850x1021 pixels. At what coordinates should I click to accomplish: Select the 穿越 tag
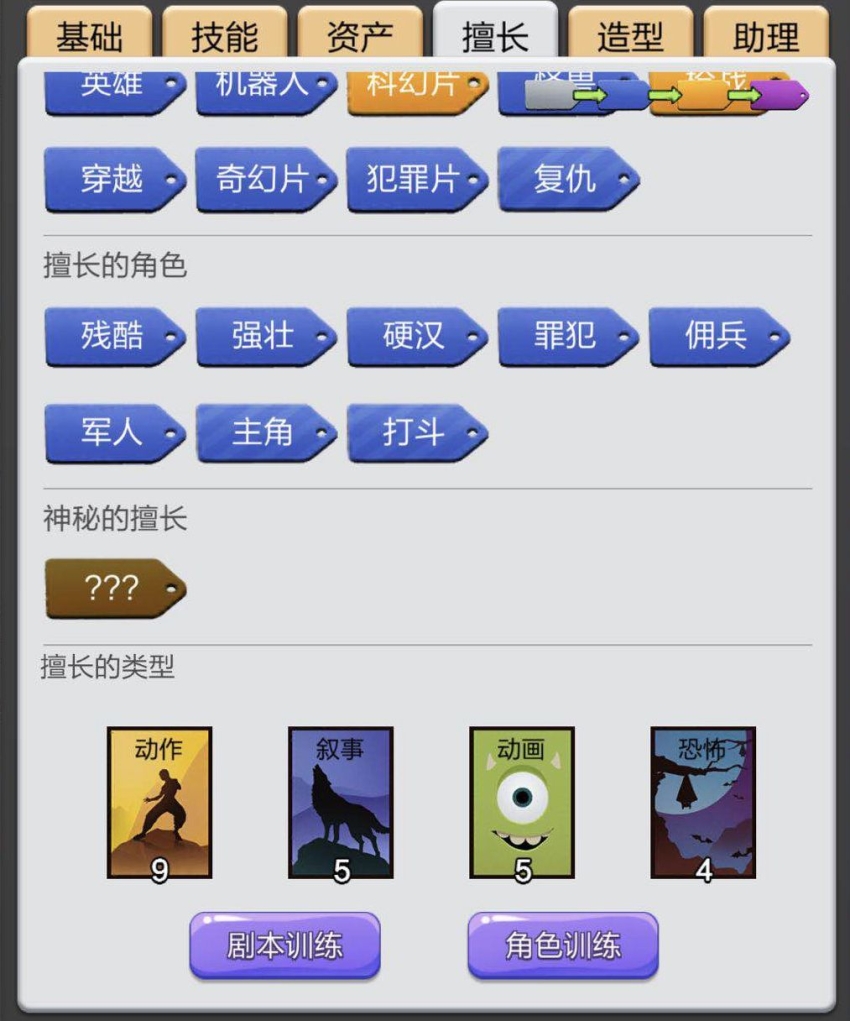point(112,180)
